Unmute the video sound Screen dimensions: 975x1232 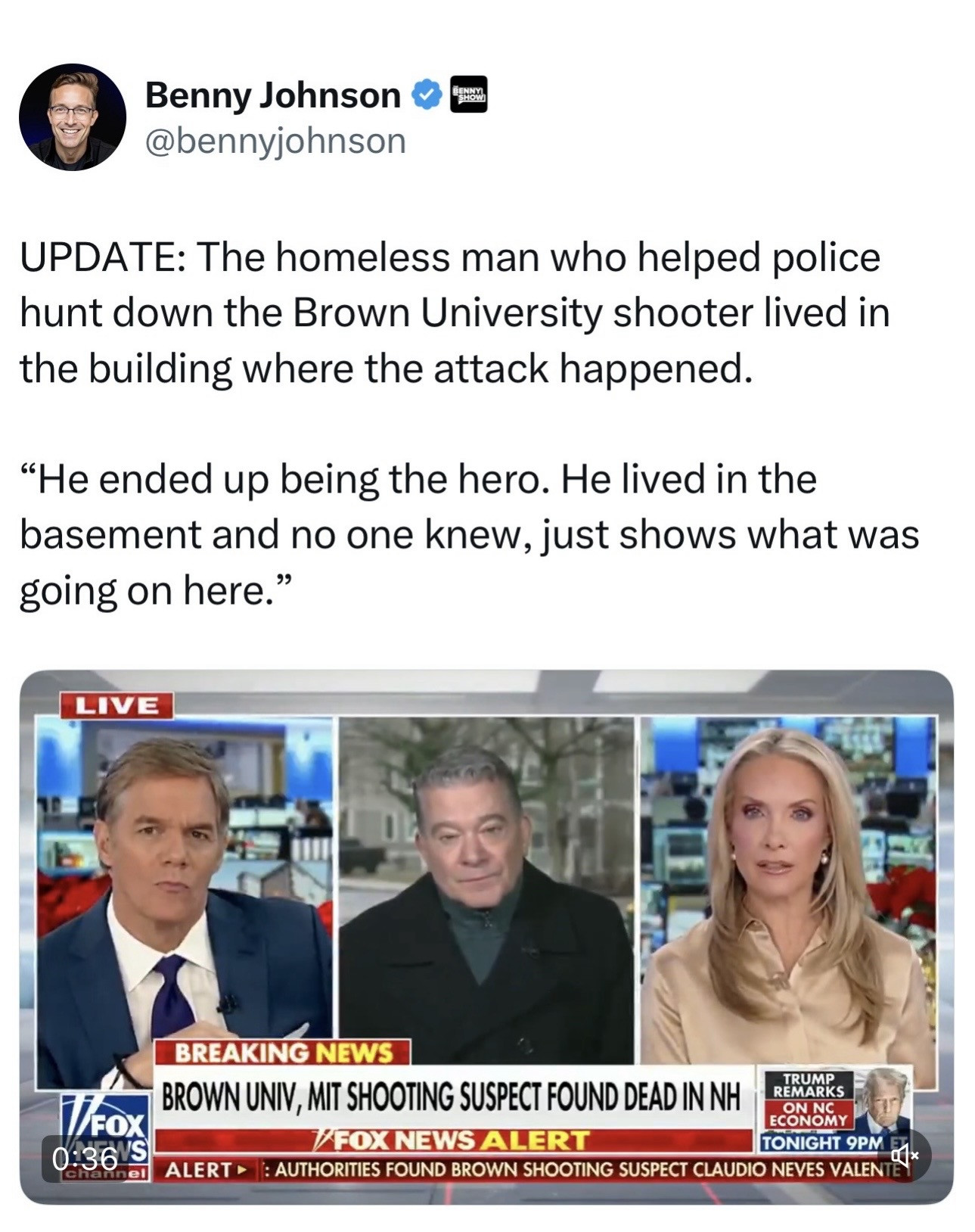tap(904, 1156)
